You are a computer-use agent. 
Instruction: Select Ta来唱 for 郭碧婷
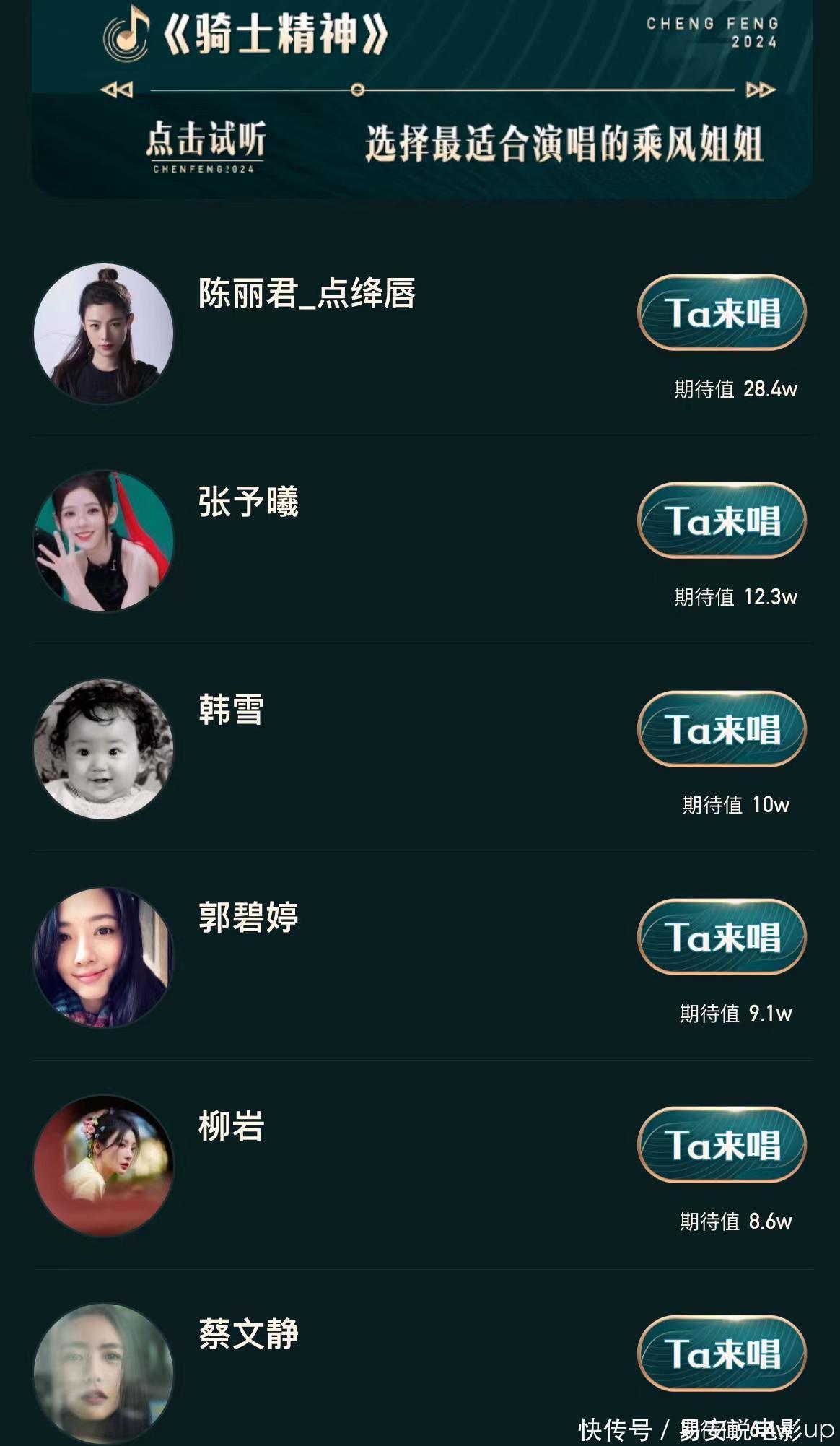tap(722, 937)
